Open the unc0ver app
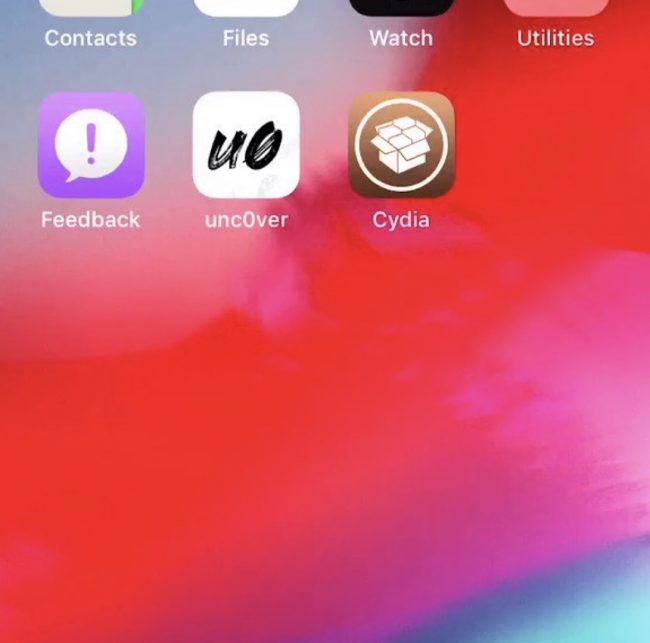 coord(246,145)
